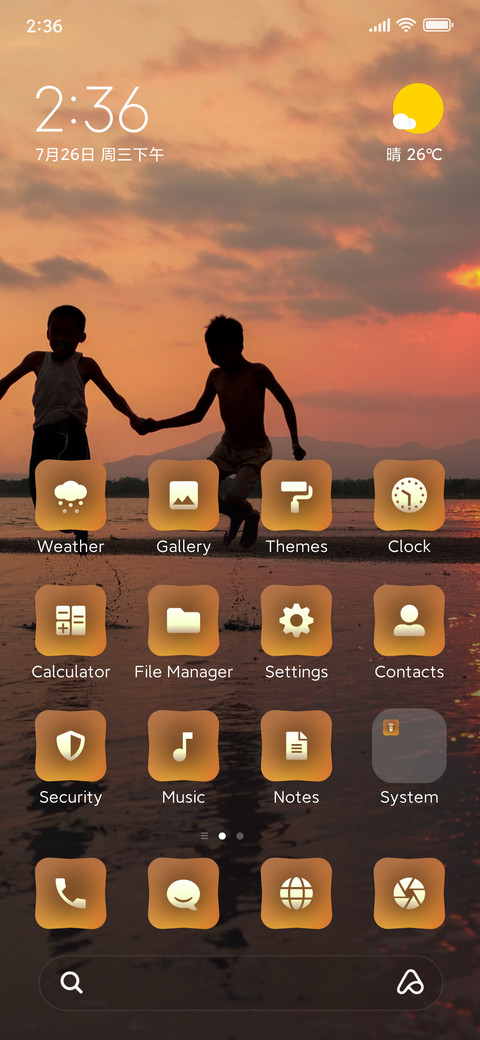Launch the browser globe icon
Image resolution: width=480 pixels, height=1040 pixels.
pos(296,893)
